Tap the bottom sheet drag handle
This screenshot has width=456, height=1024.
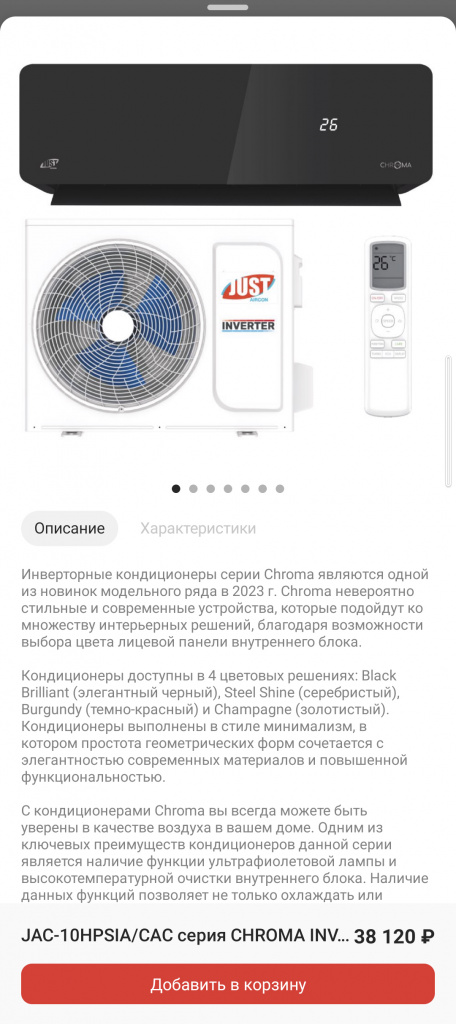[228, 8]
